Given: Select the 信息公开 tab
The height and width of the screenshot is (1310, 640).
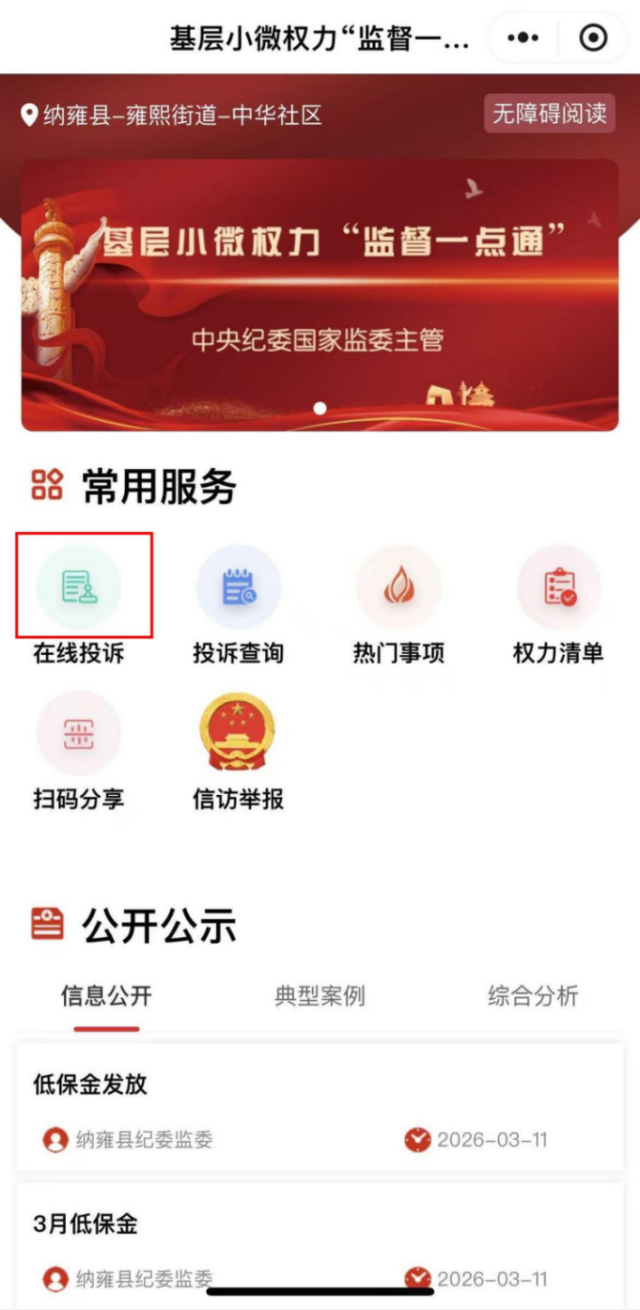Looking at the screenshot, I should [x=106, y=996].
